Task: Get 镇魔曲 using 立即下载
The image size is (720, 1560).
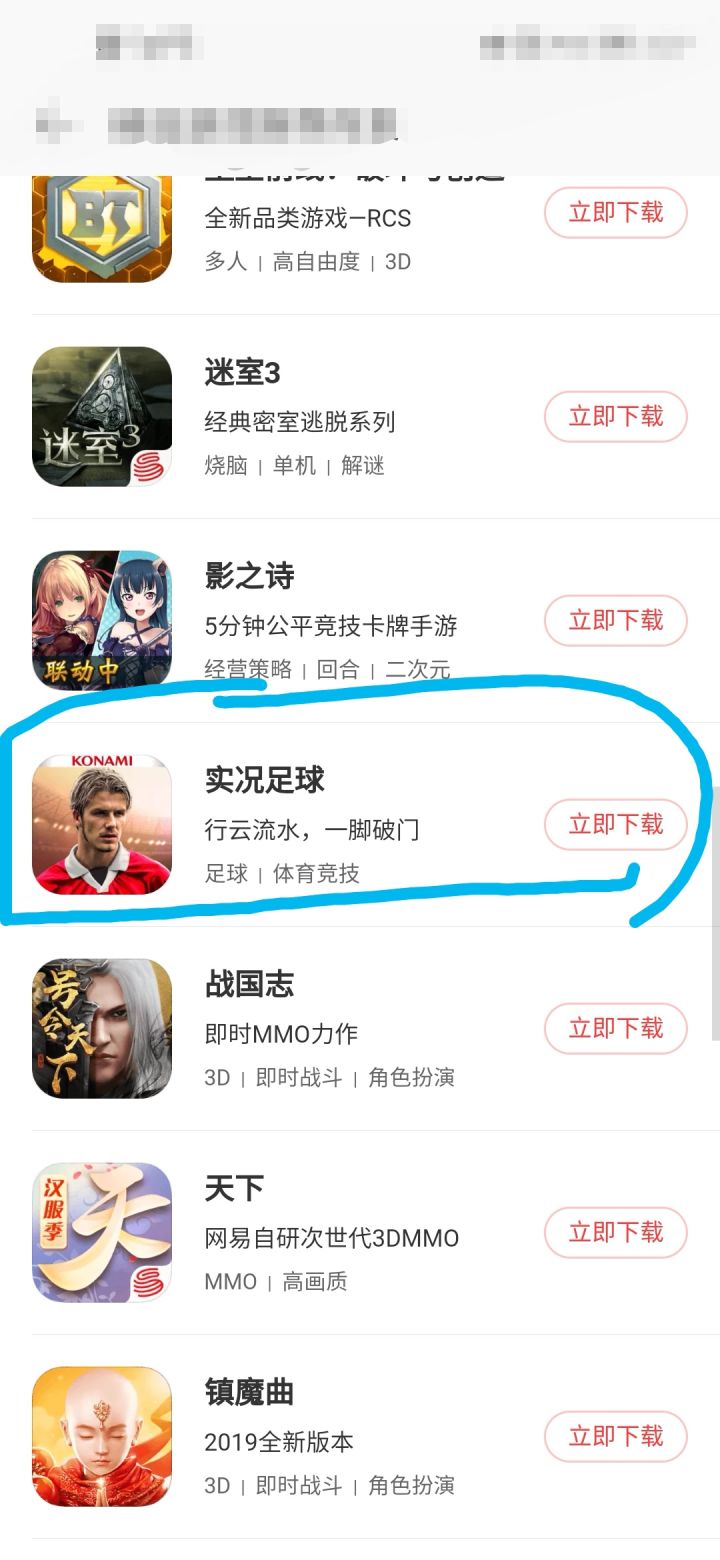Action: pos(616,1437)
